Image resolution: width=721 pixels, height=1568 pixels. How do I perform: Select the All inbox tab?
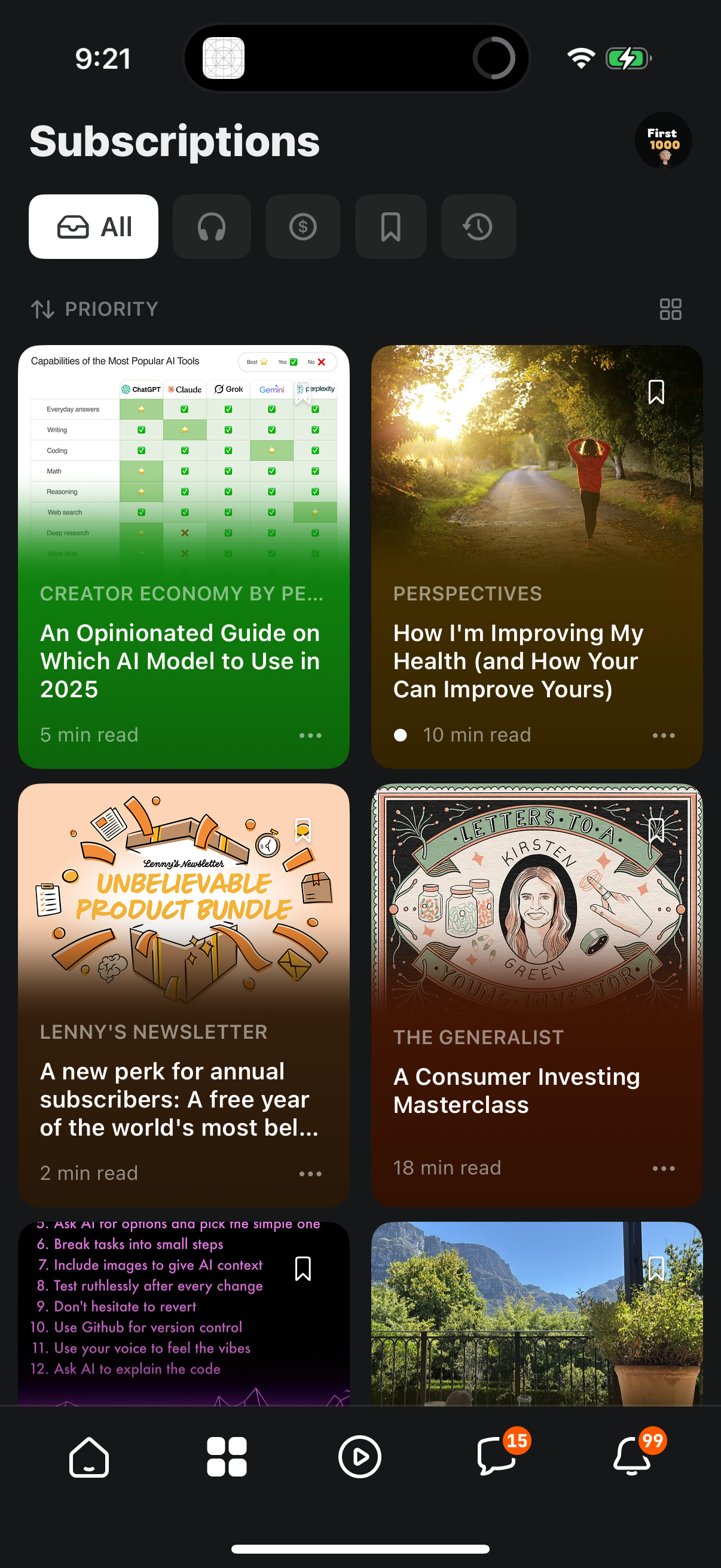point(93,227)
